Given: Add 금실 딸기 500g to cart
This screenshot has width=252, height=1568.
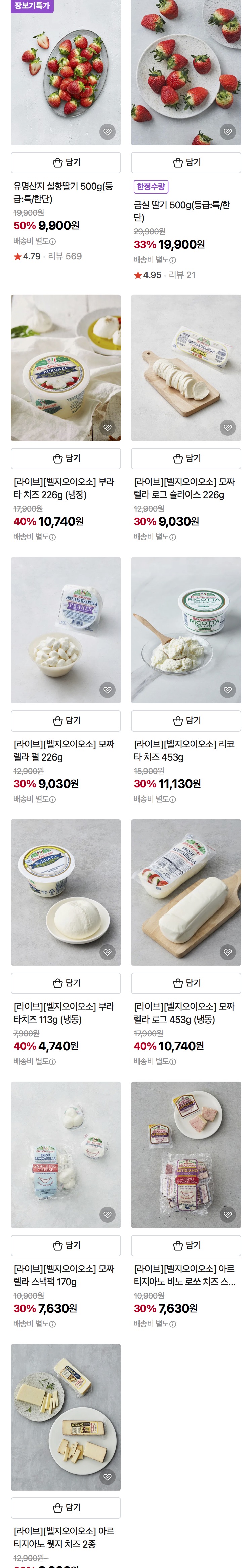Looking at the screenshot, I should [x=185, y=162].
